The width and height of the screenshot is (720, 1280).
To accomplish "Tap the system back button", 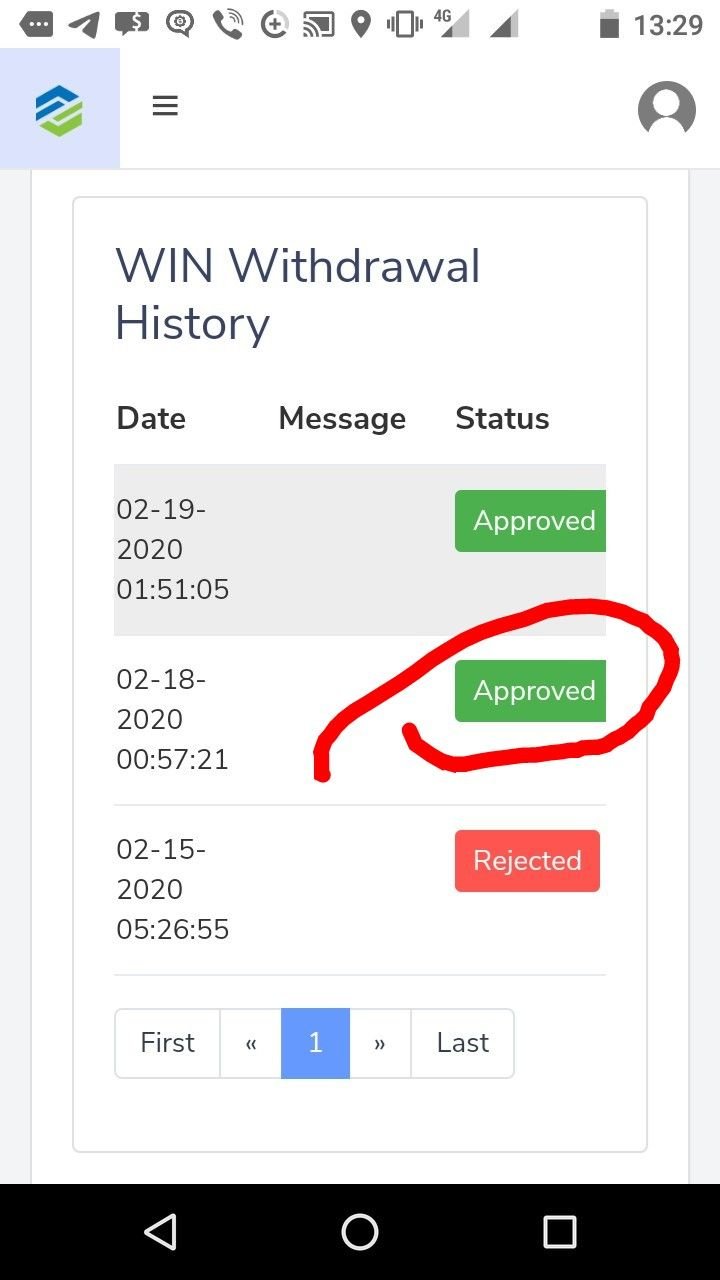I will coord(160,1232).
